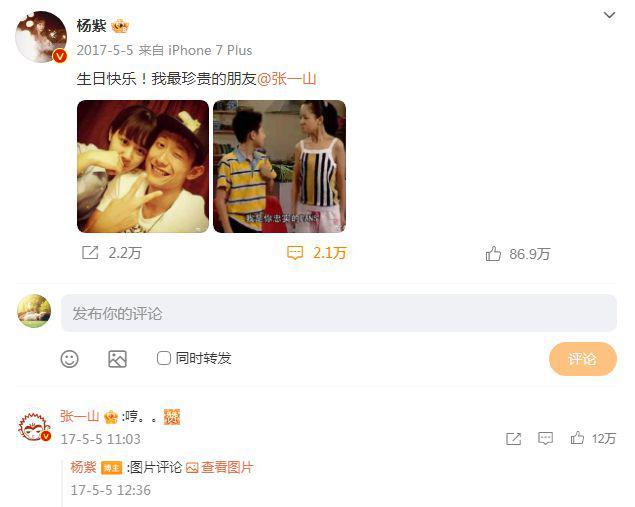Attach an image to the comment

[117, 358]
